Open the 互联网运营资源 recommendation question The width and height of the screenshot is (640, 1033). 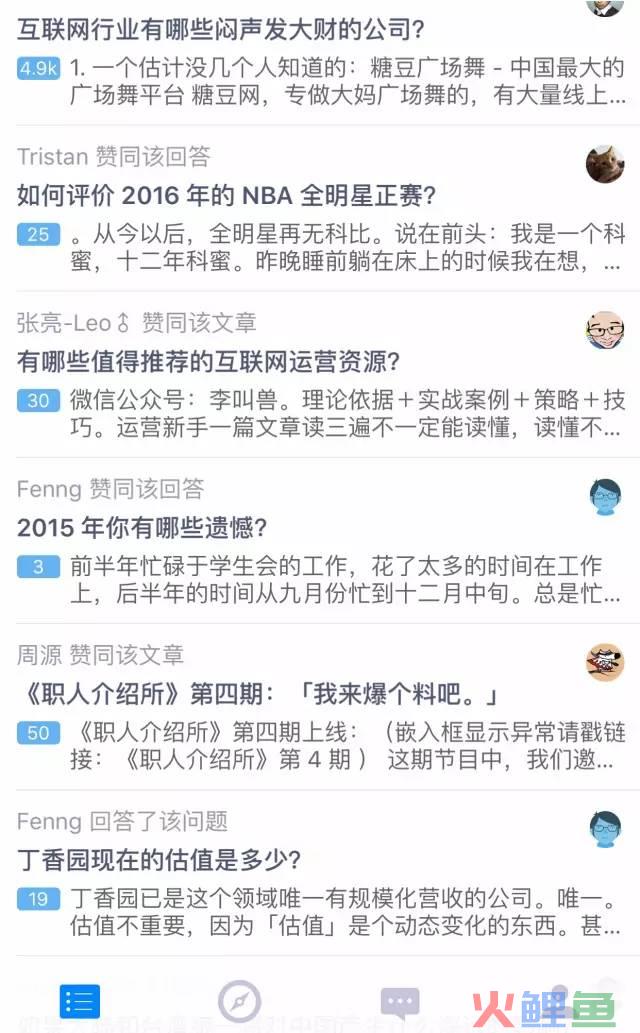tap(208, 362)
